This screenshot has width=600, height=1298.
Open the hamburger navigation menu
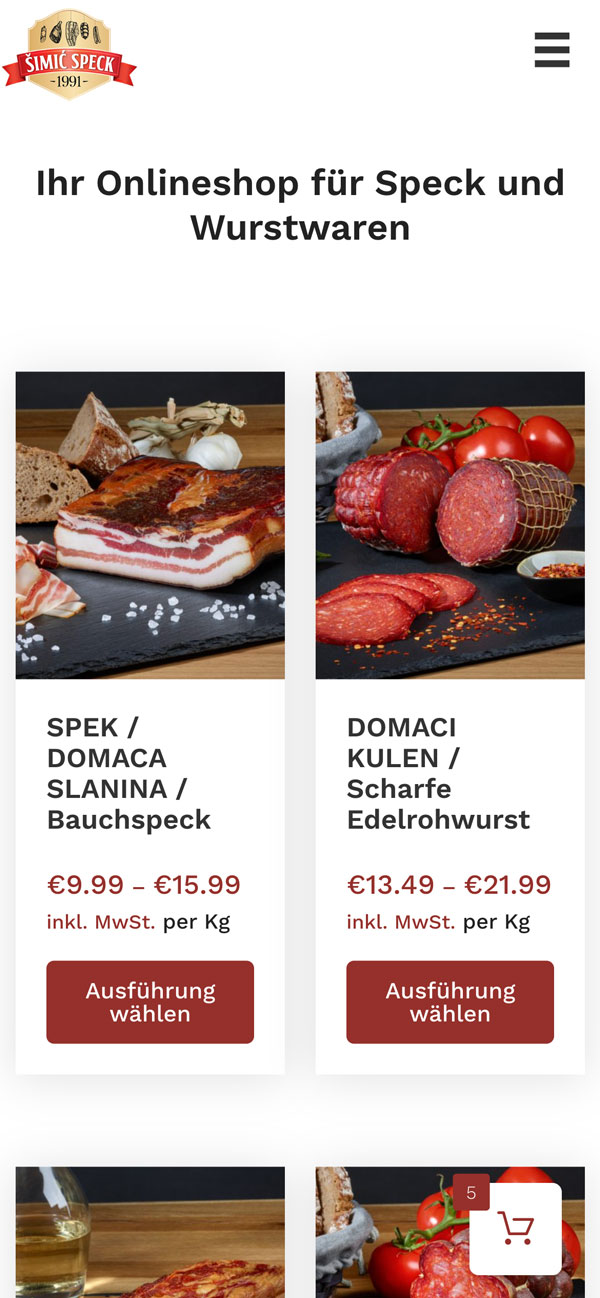[551, 50]
